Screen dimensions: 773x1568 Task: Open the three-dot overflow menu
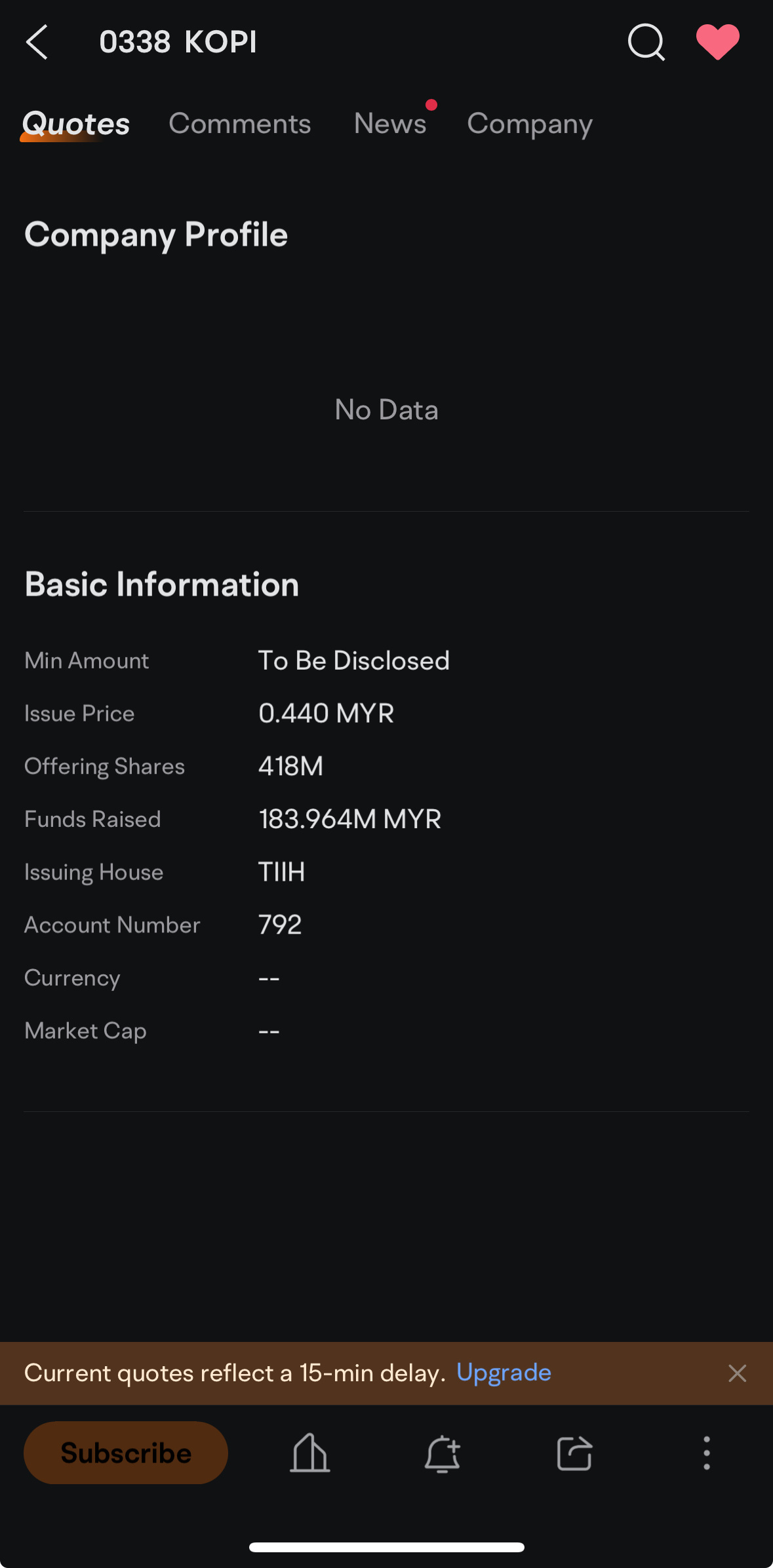[x=707, y=1453]
